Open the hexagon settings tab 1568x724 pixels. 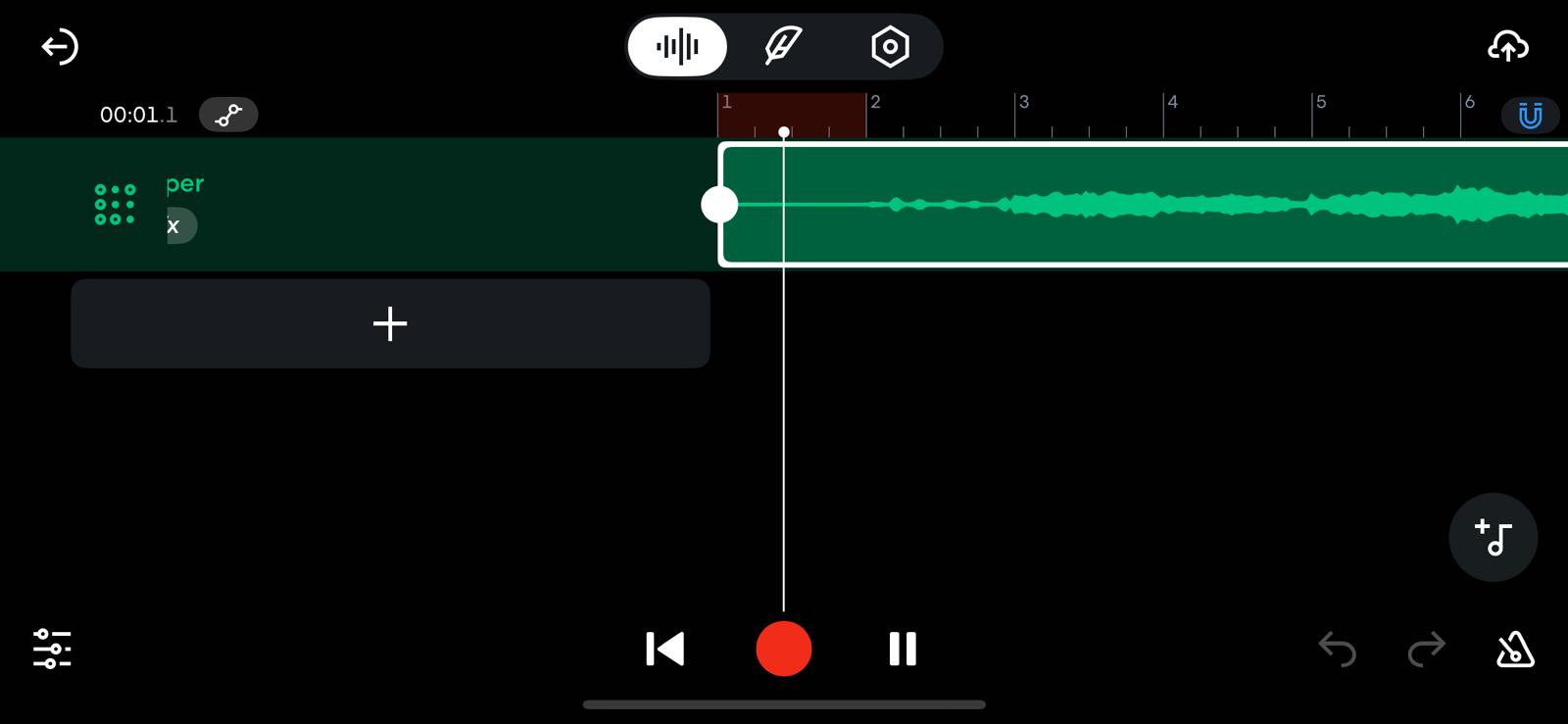coord(890,47)
